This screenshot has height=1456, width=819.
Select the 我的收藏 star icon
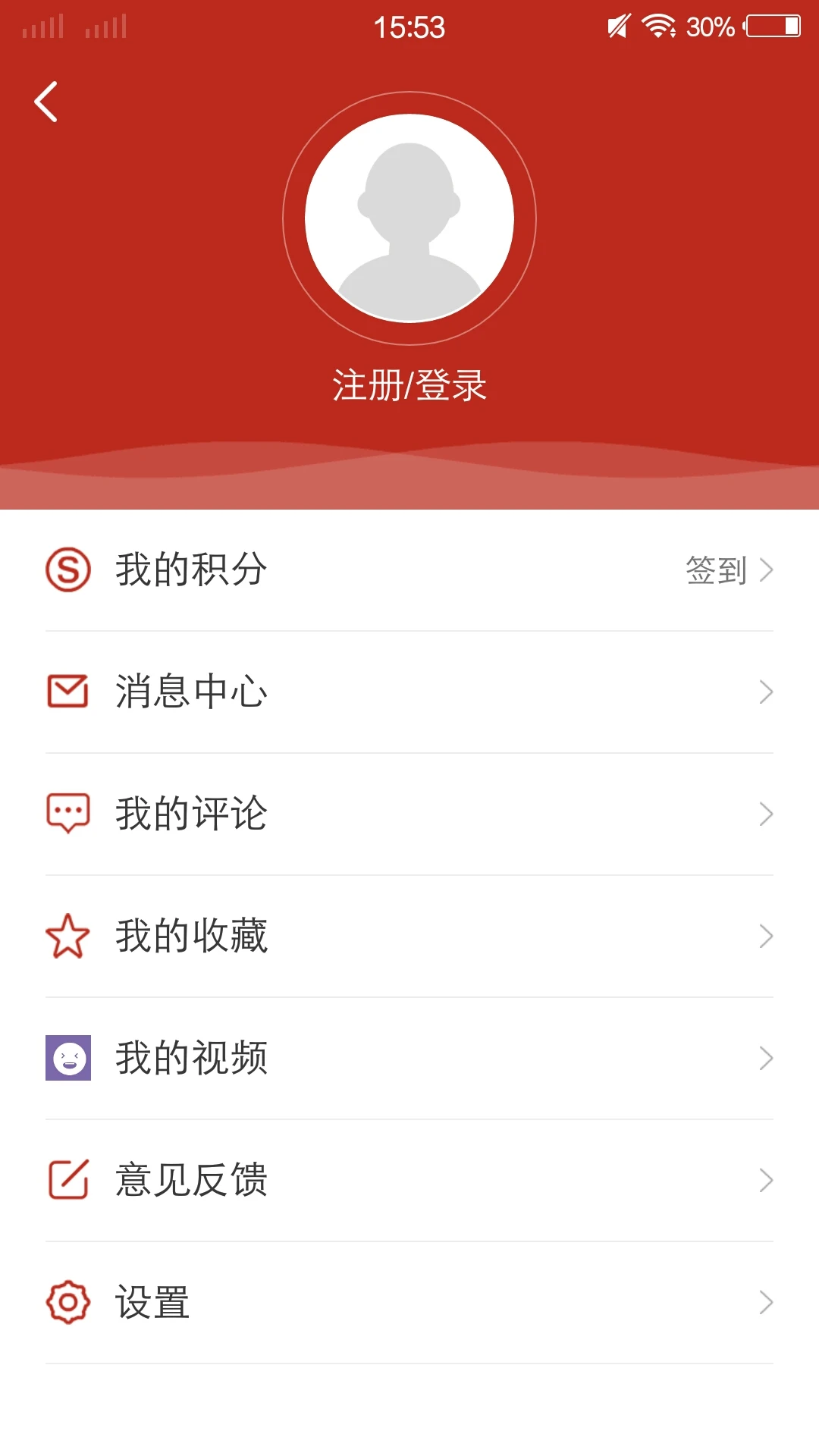pos(67,936)
